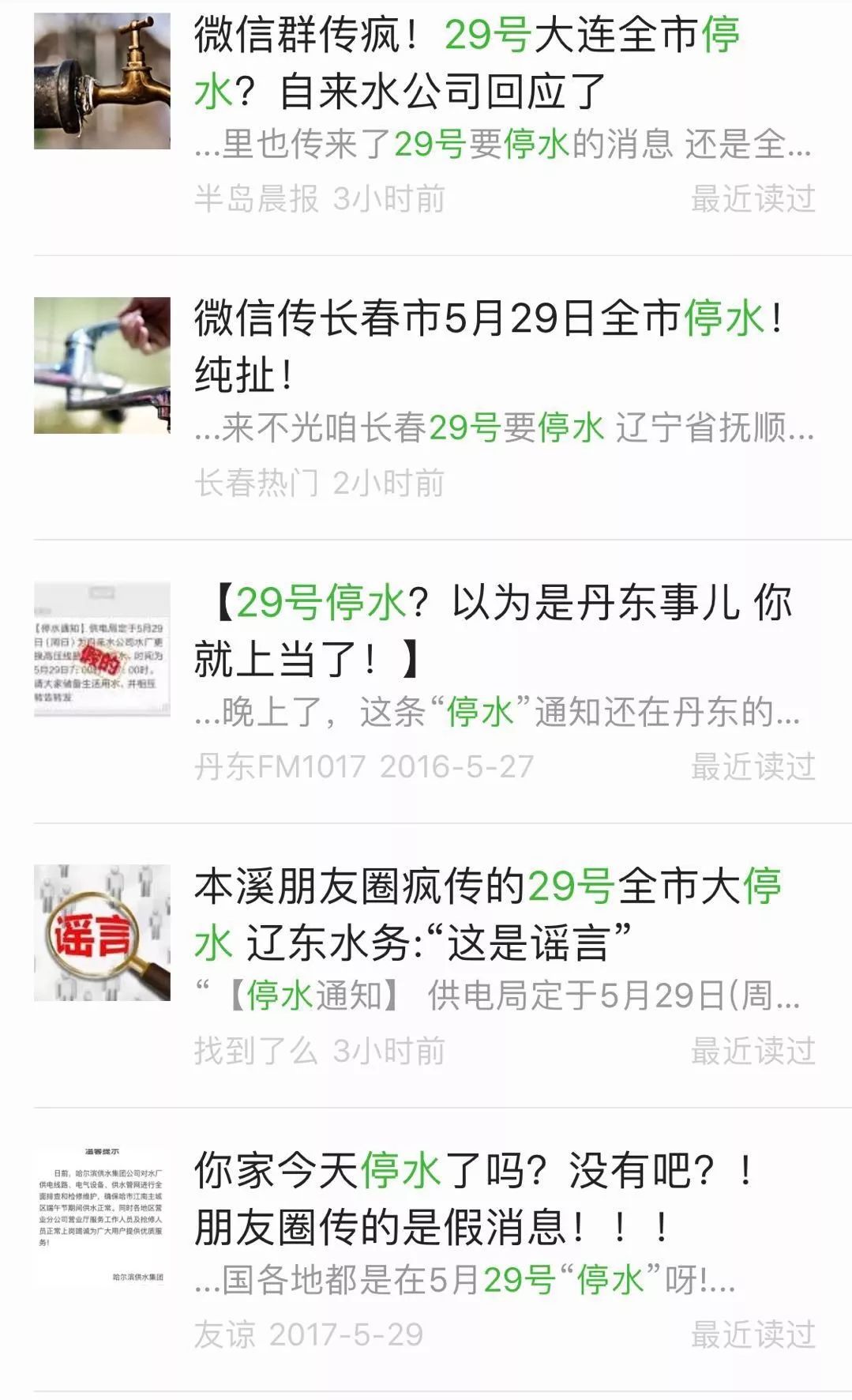Click 最近读过 on the Benxi result
This screenshot has height=1400, width=852.
[753, 1048]
